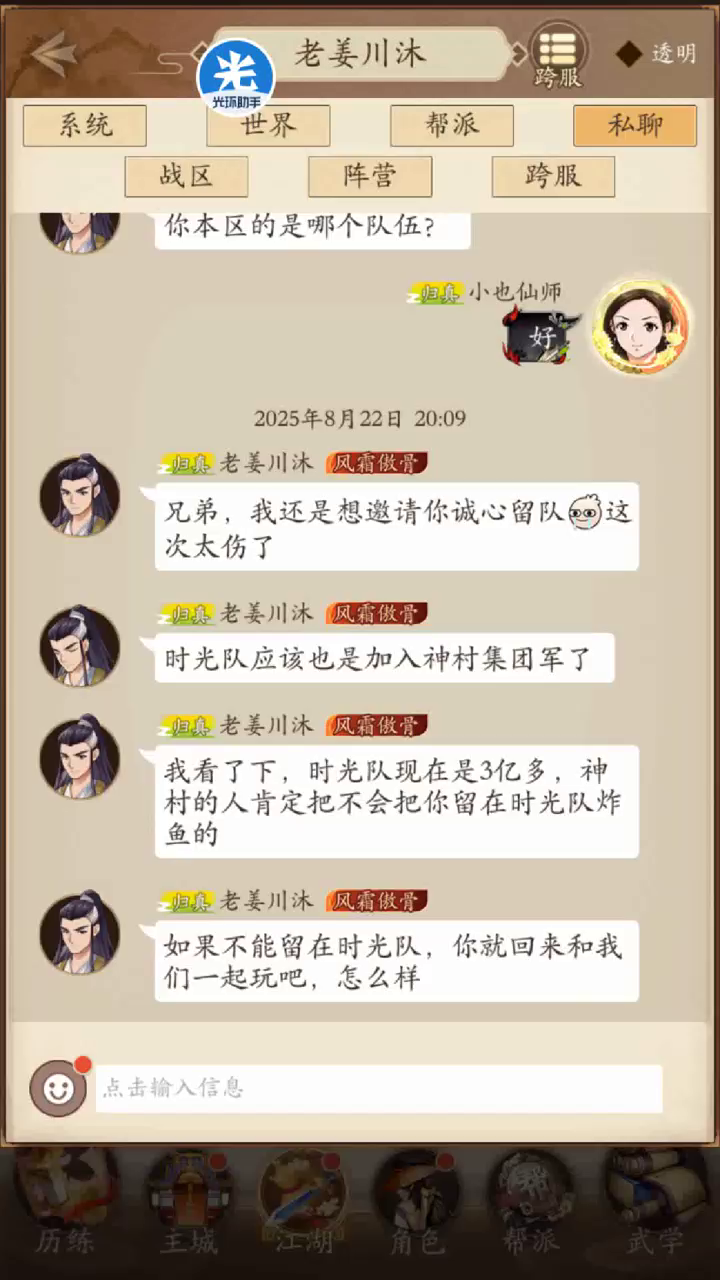This screenshot has width=720, height=1280.
Task: Open the 江湖 section
Action: click(x=303, y=1212)
